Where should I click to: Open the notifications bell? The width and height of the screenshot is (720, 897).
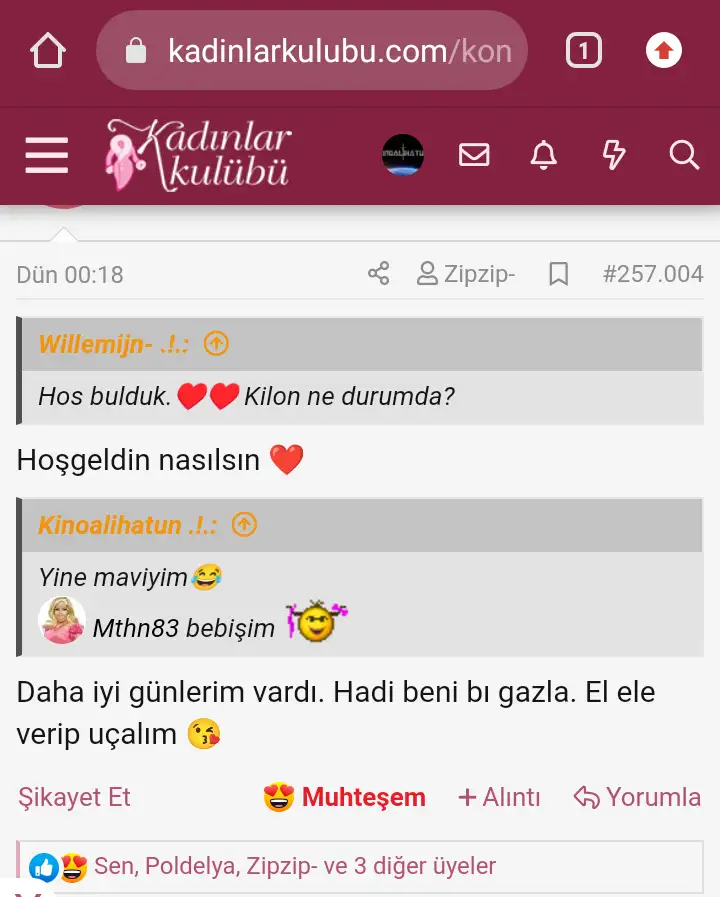(544, 155)
